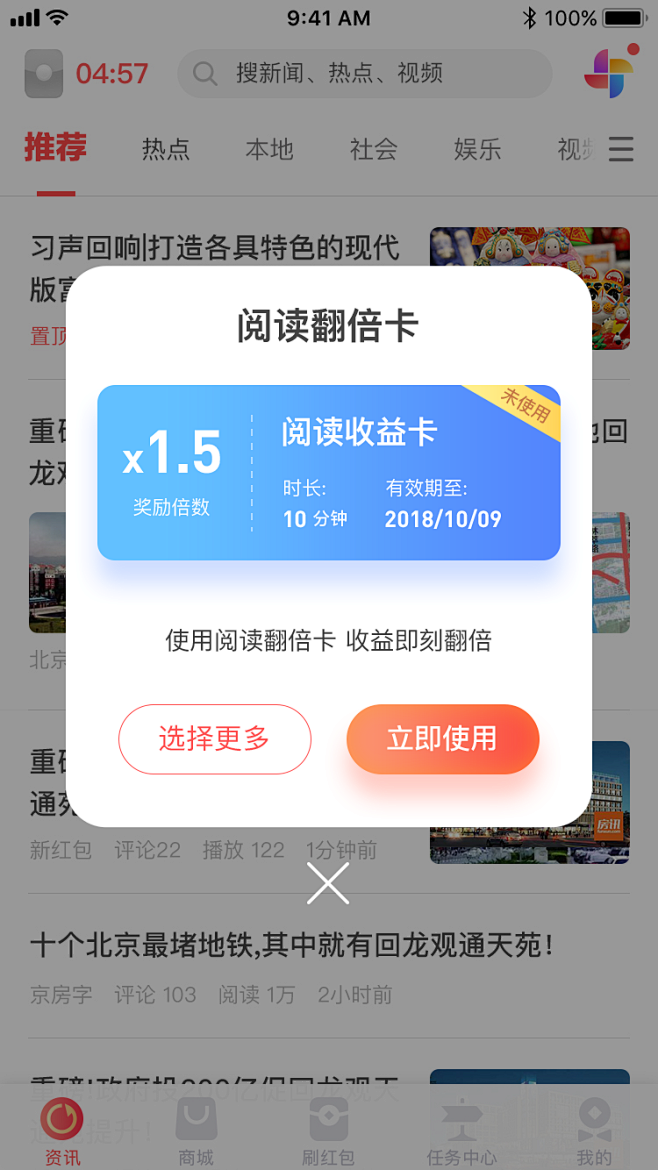
Task: Switch to the 社会 tab
Action: [x=374, y=150]
